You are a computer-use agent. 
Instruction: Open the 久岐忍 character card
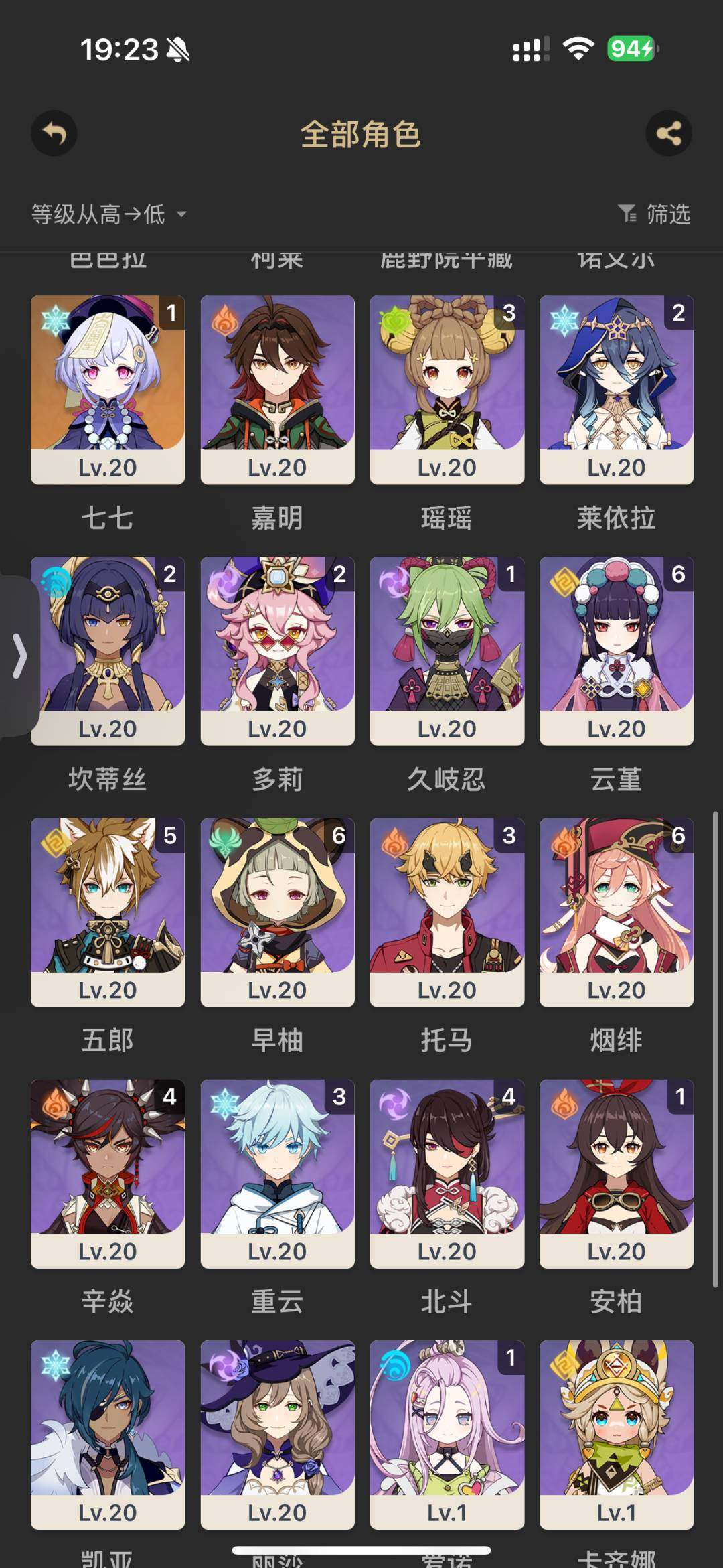click(x=447, y=650)
